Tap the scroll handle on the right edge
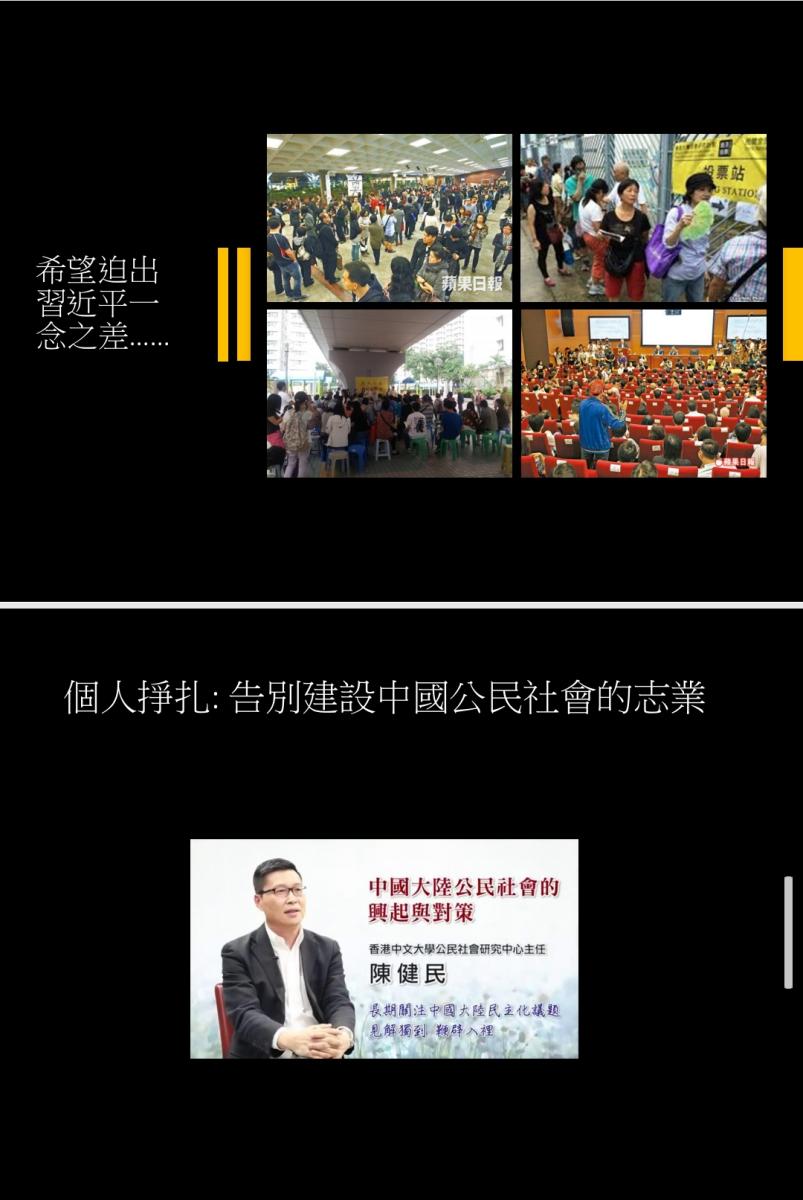 coord(788,931)
